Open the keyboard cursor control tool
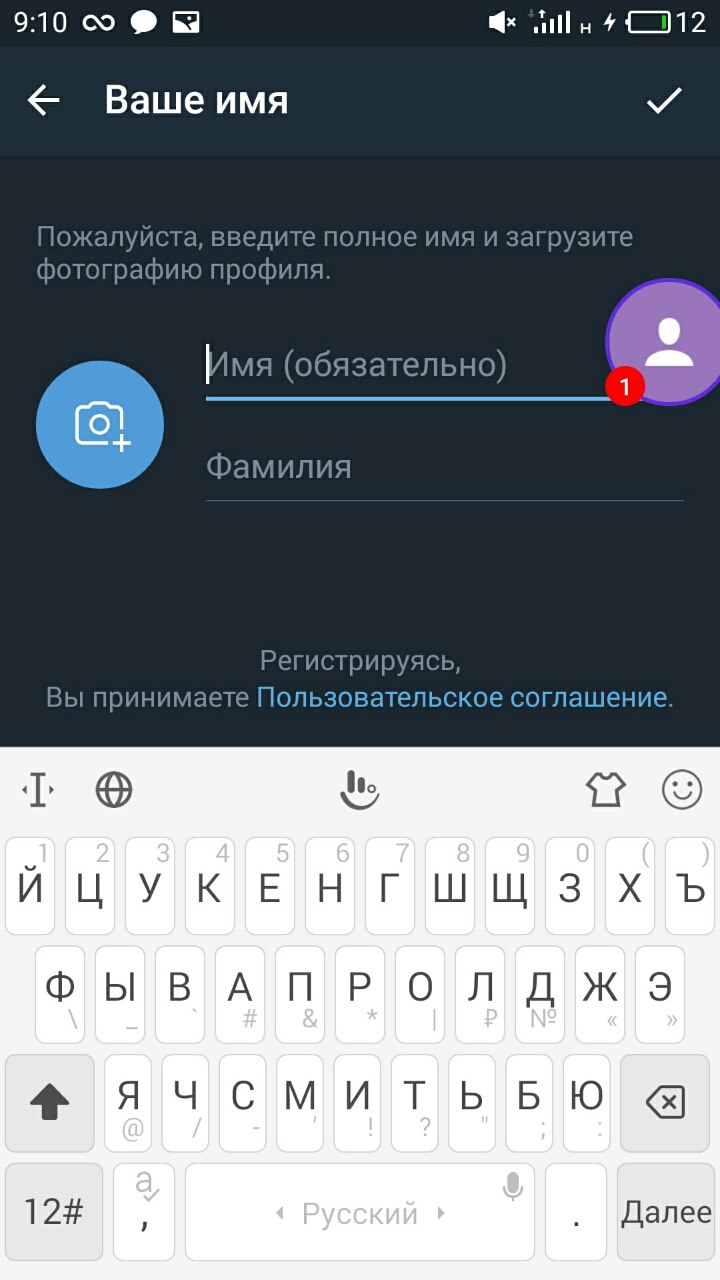 pos(38,790)
